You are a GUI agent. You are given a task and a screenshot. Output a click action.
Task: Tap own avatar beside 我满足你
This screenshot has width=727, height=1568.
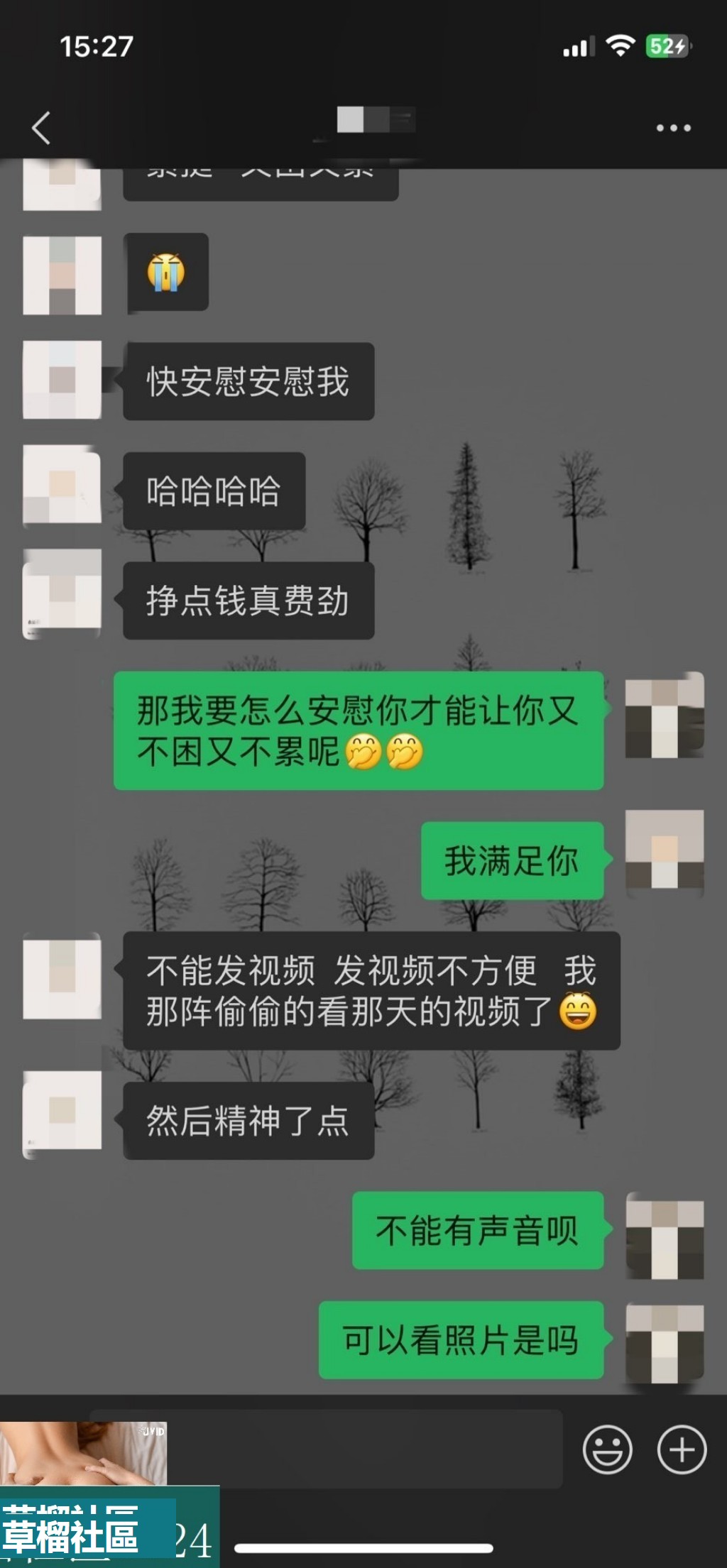[x=664, y=850]
